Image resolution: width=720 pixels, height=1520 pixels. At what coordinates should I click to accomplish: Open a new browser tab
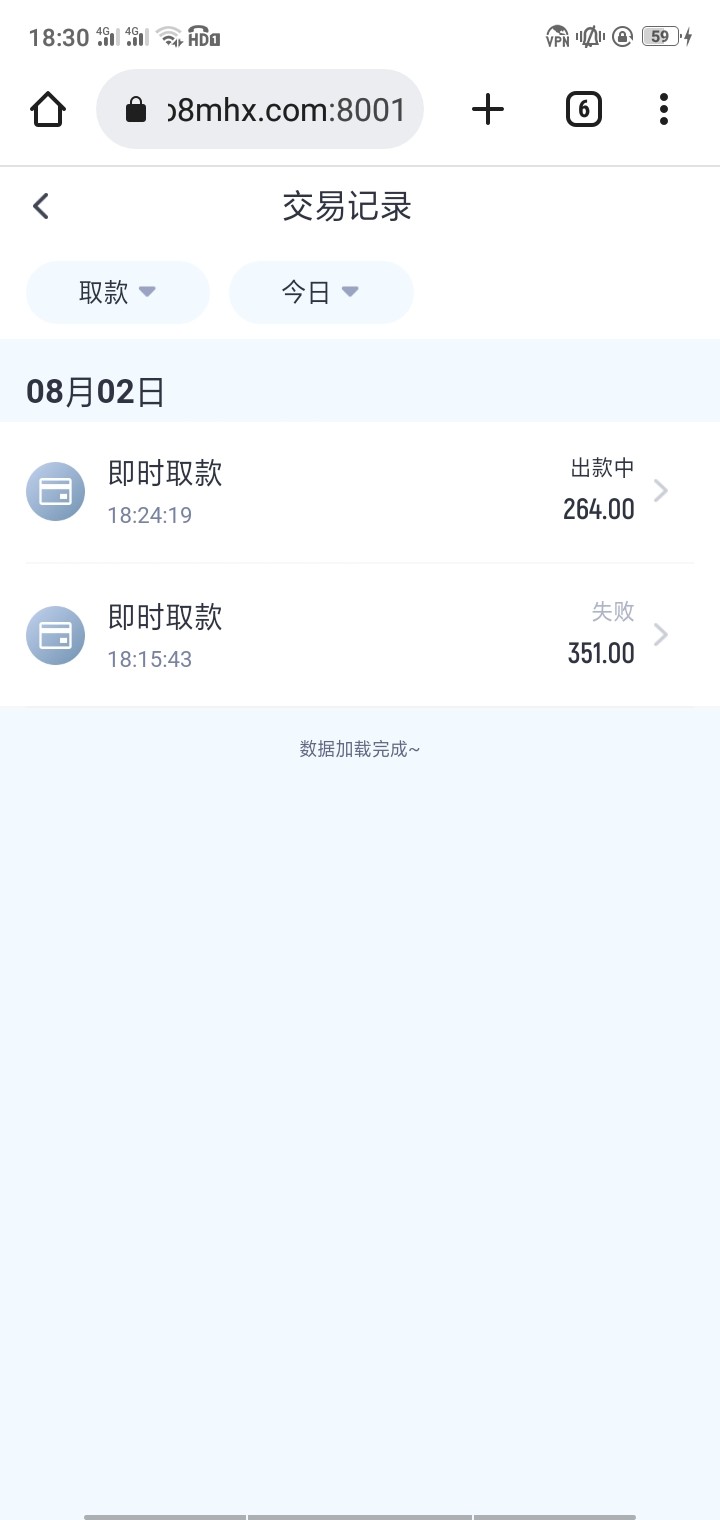tap(488, 109)
